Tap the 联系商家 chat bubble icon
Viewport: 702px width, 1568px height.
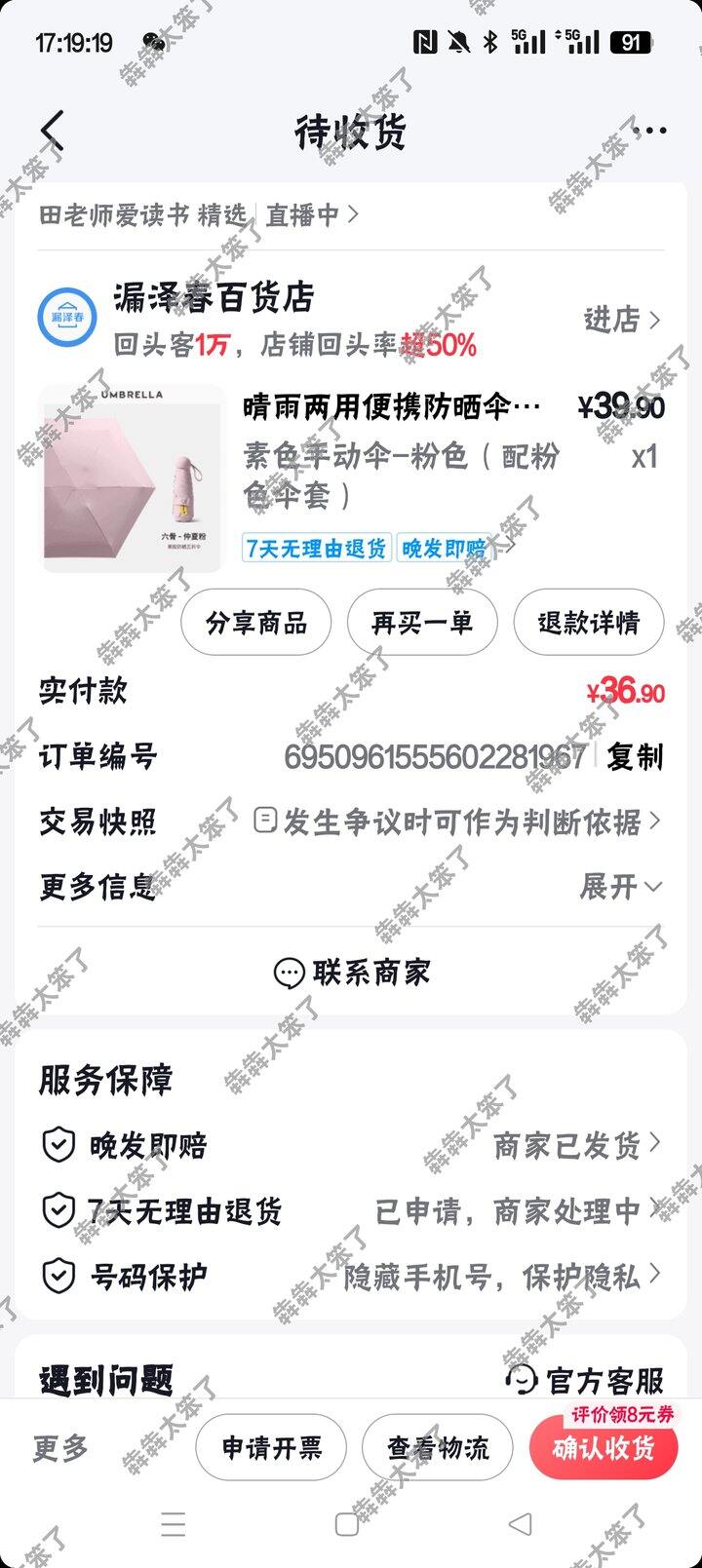pos(289,972)
